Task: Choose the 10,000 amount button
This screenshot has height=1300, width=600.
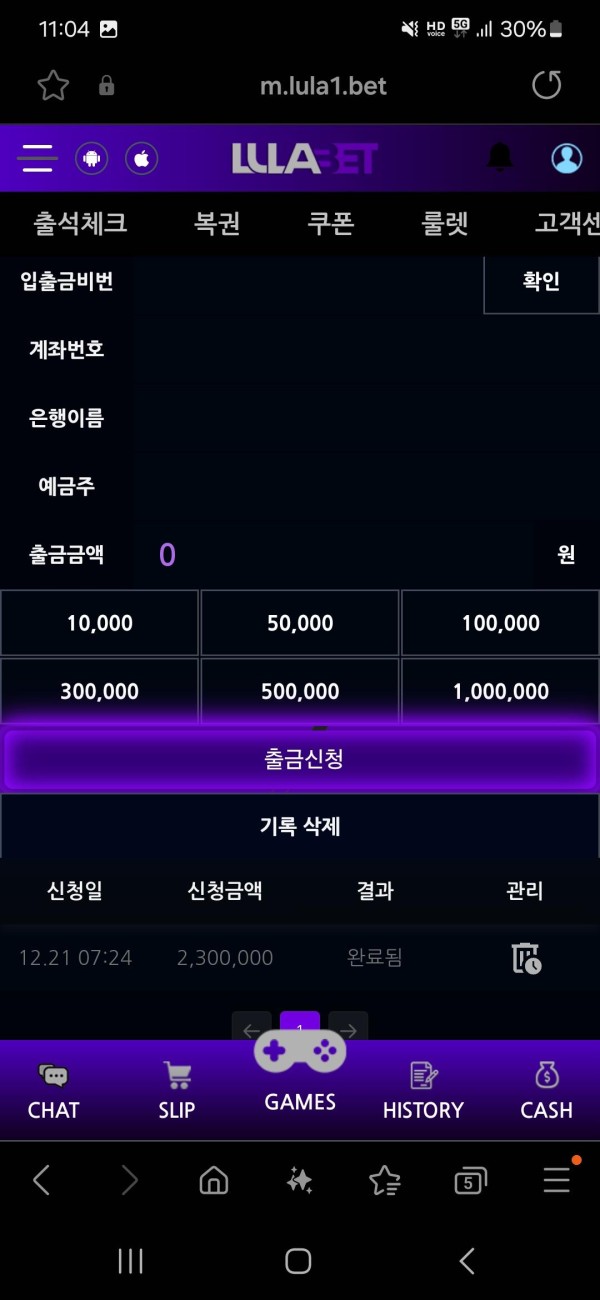Action: [100, 623]
